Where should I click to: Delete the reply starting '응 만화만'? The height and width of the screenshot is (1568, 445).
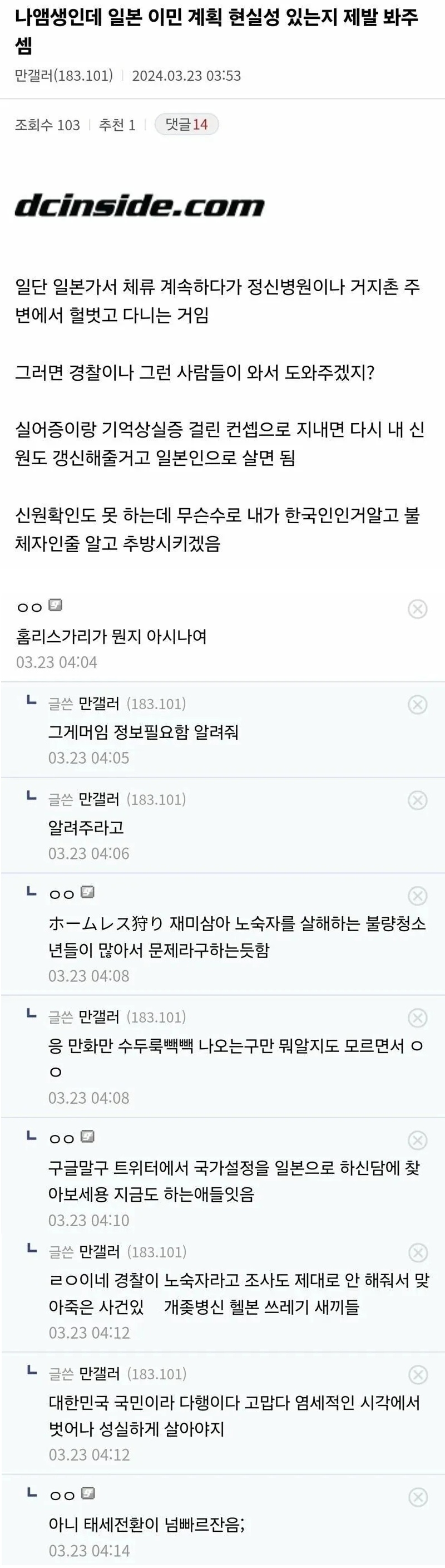click(x=417, y=1018)
